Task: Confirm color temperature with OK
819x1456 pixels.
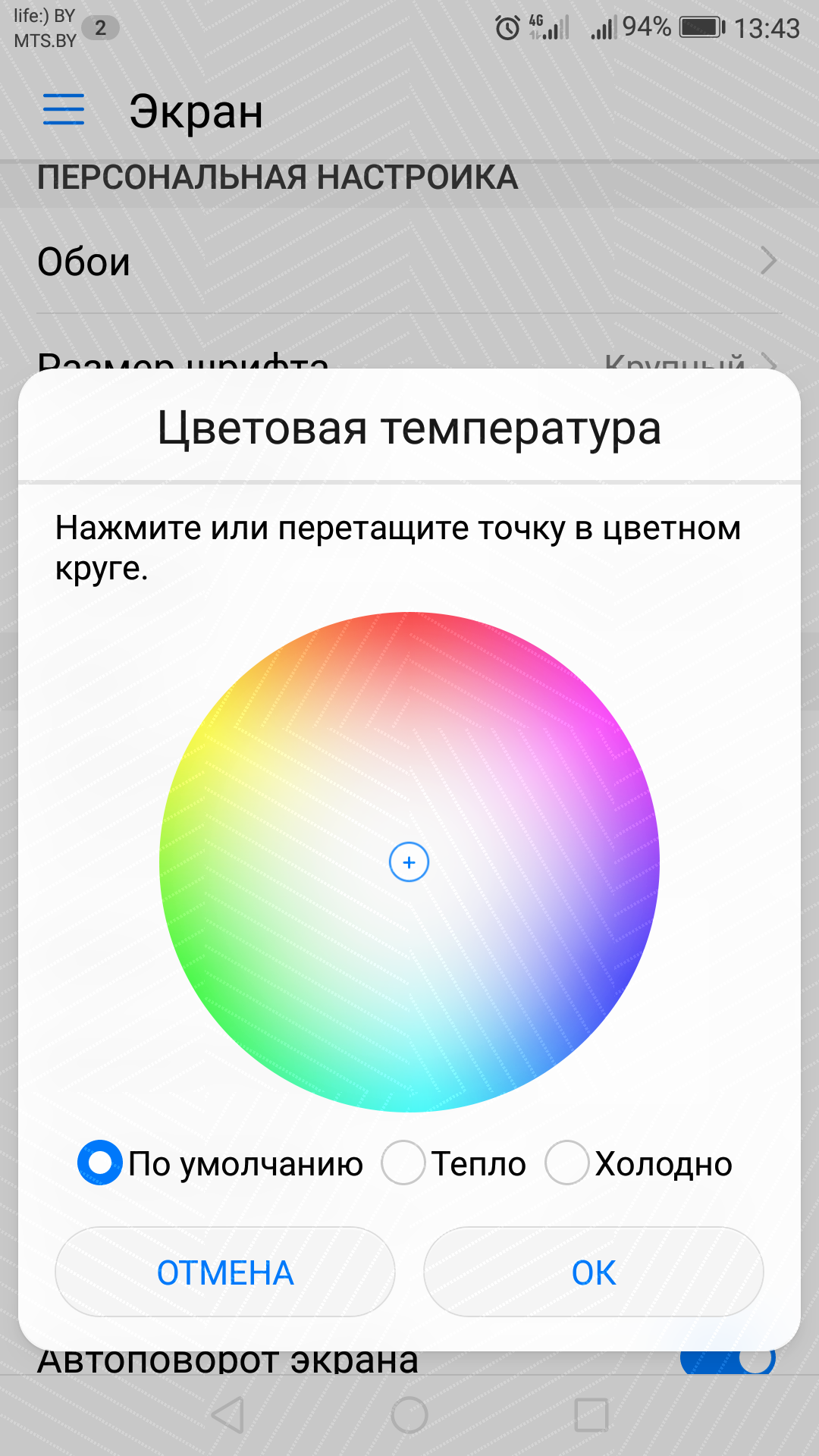Action: pos(594,1272)
